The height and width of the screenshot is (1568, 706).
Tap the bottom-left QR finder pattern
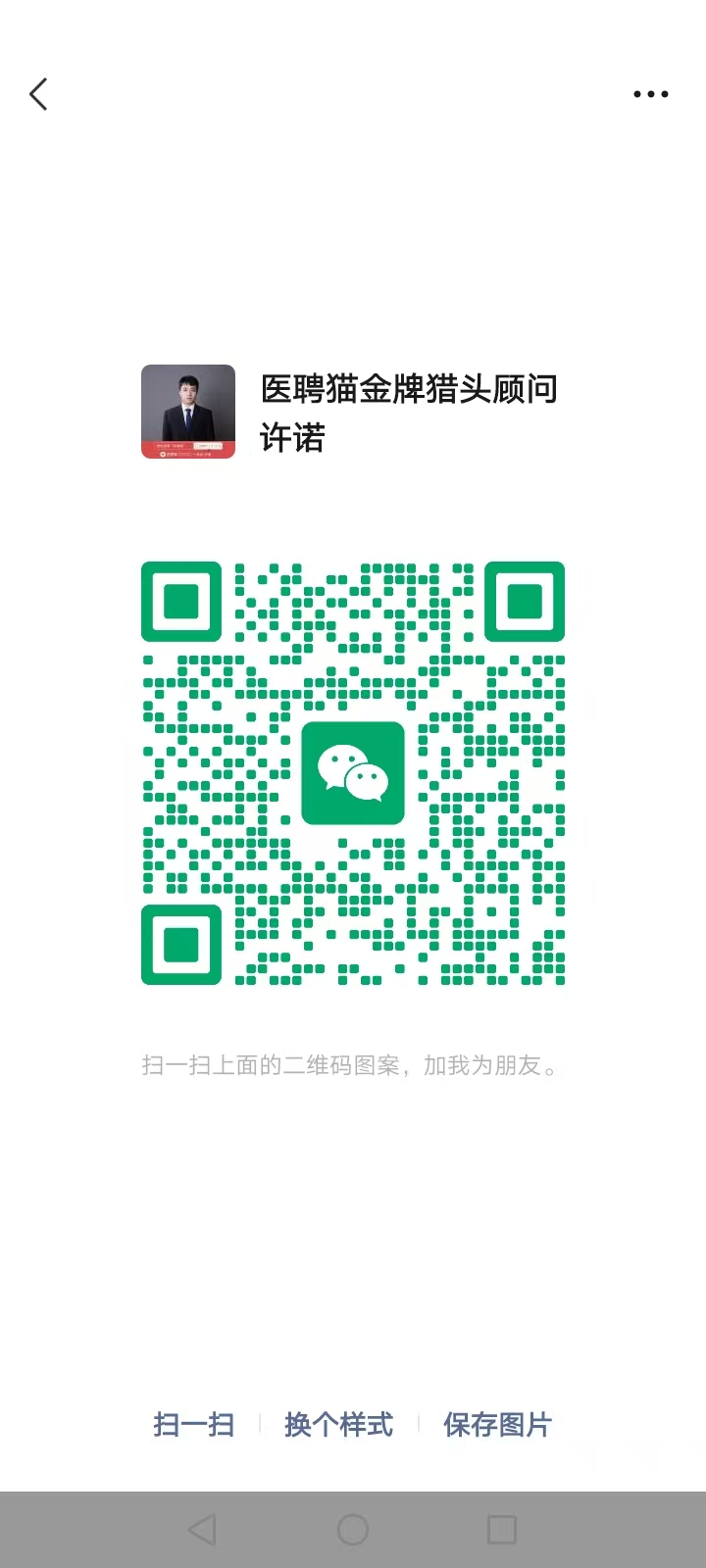click(x=182, y=946)
